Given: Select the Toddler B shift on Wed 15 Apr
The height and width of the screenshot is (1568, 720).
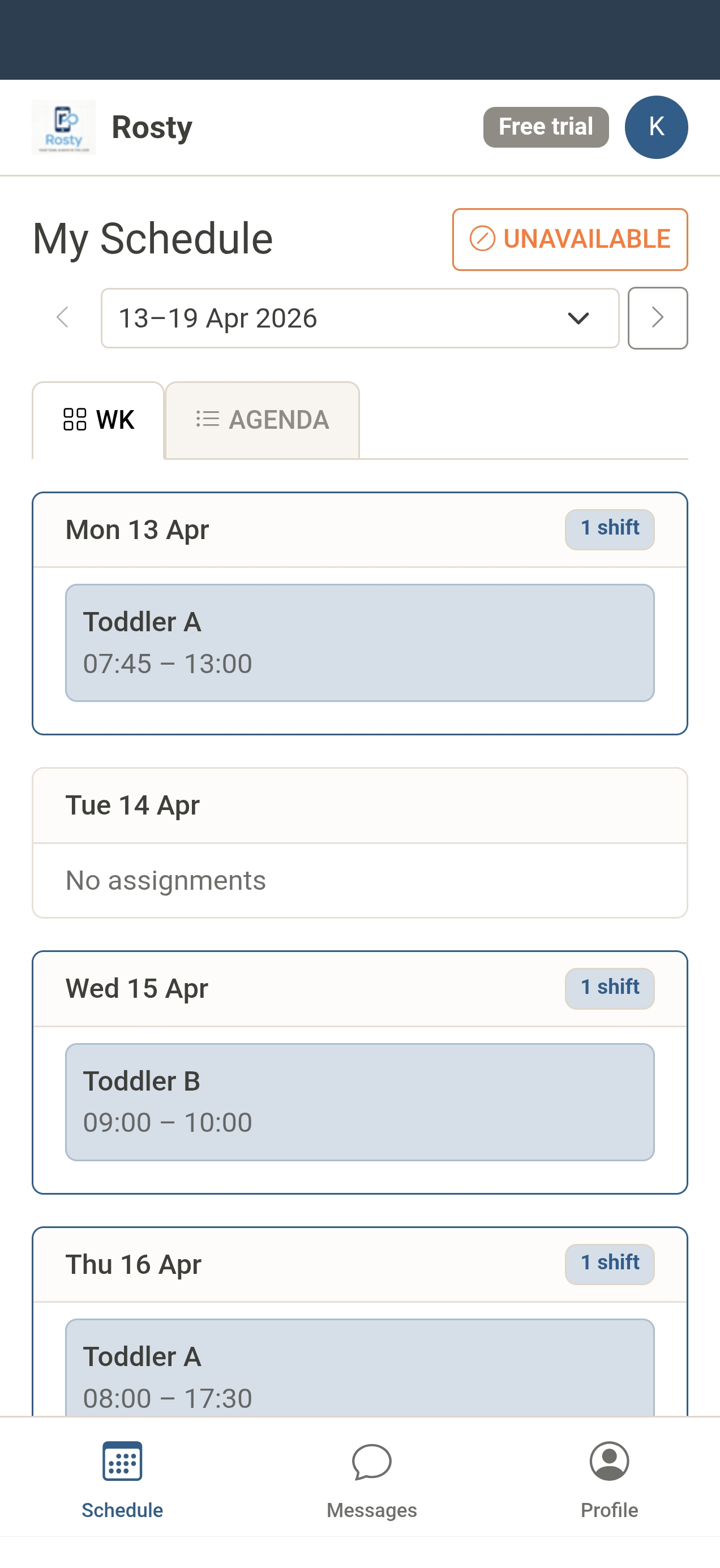Looking at the screenshot, I should point(359,1101).
